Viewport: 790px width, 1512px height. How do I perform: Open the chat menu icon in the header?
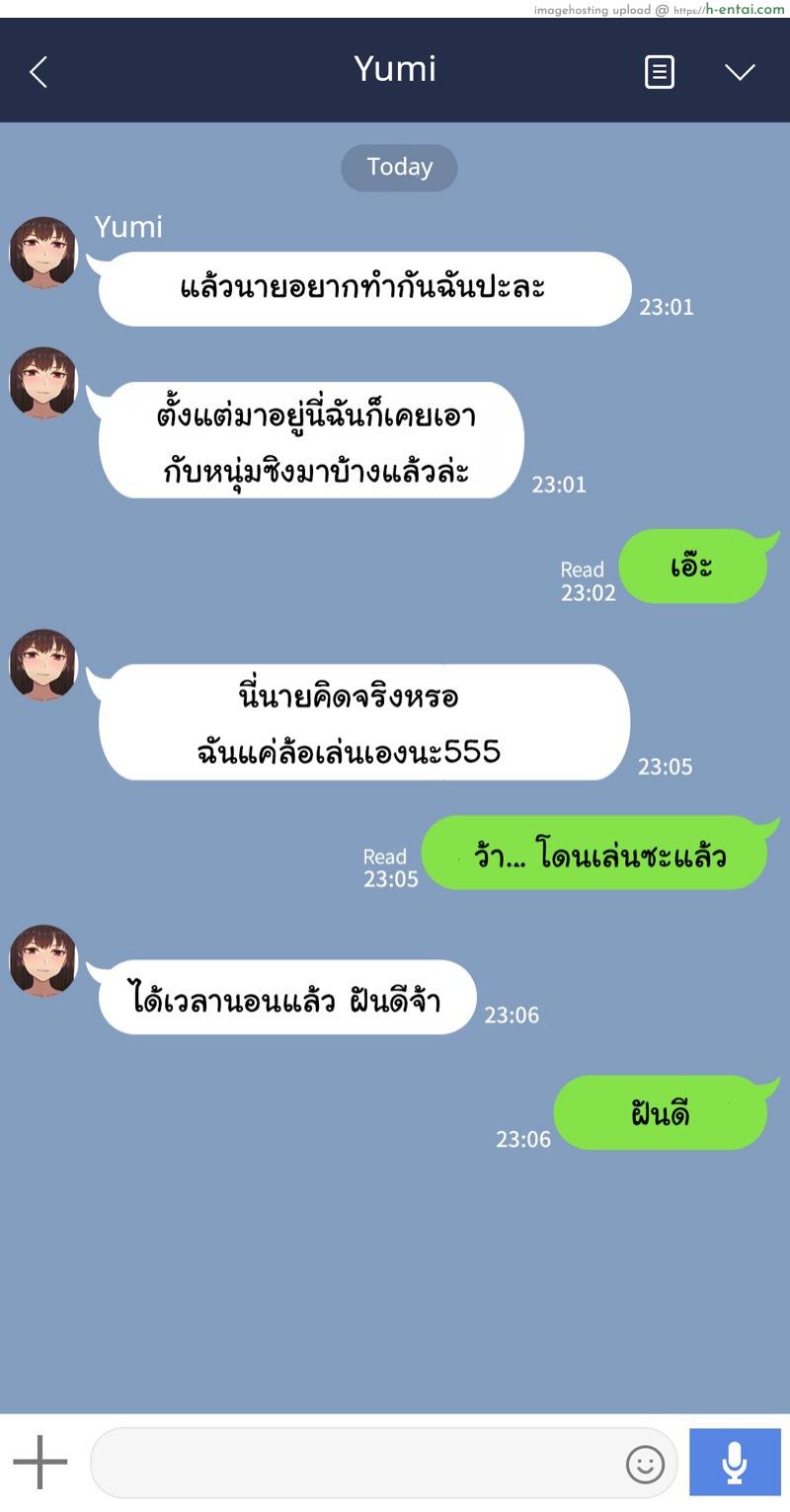(x=659, y=71)
